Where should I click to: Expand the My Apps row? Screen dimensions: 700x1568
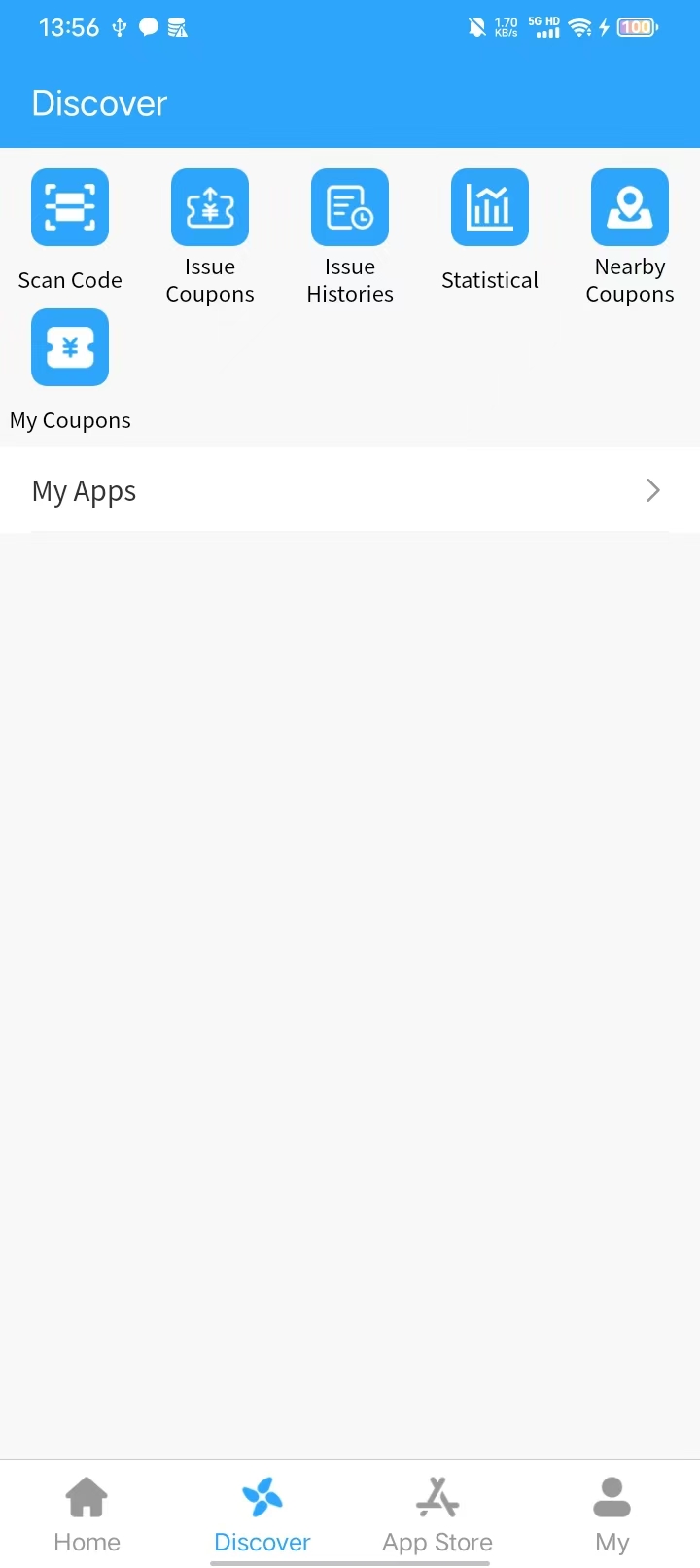click(x=350, y=490)
